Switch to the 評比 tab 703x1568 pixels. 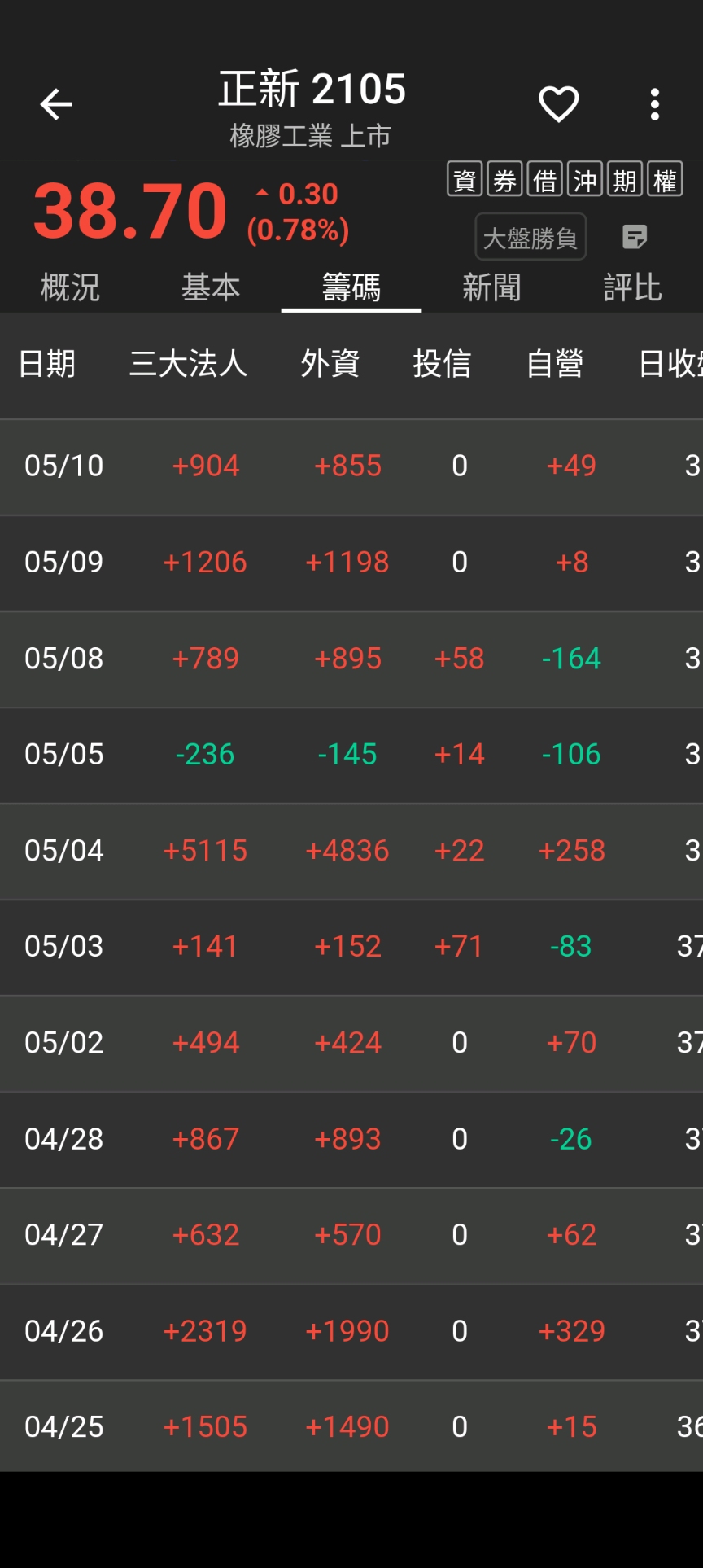point(632,287)
